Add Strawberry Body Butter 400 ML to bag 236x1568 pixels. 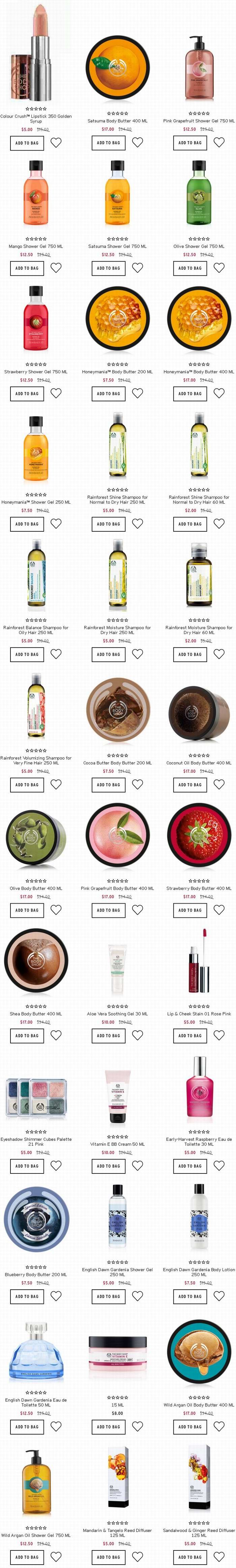point(190,910)
